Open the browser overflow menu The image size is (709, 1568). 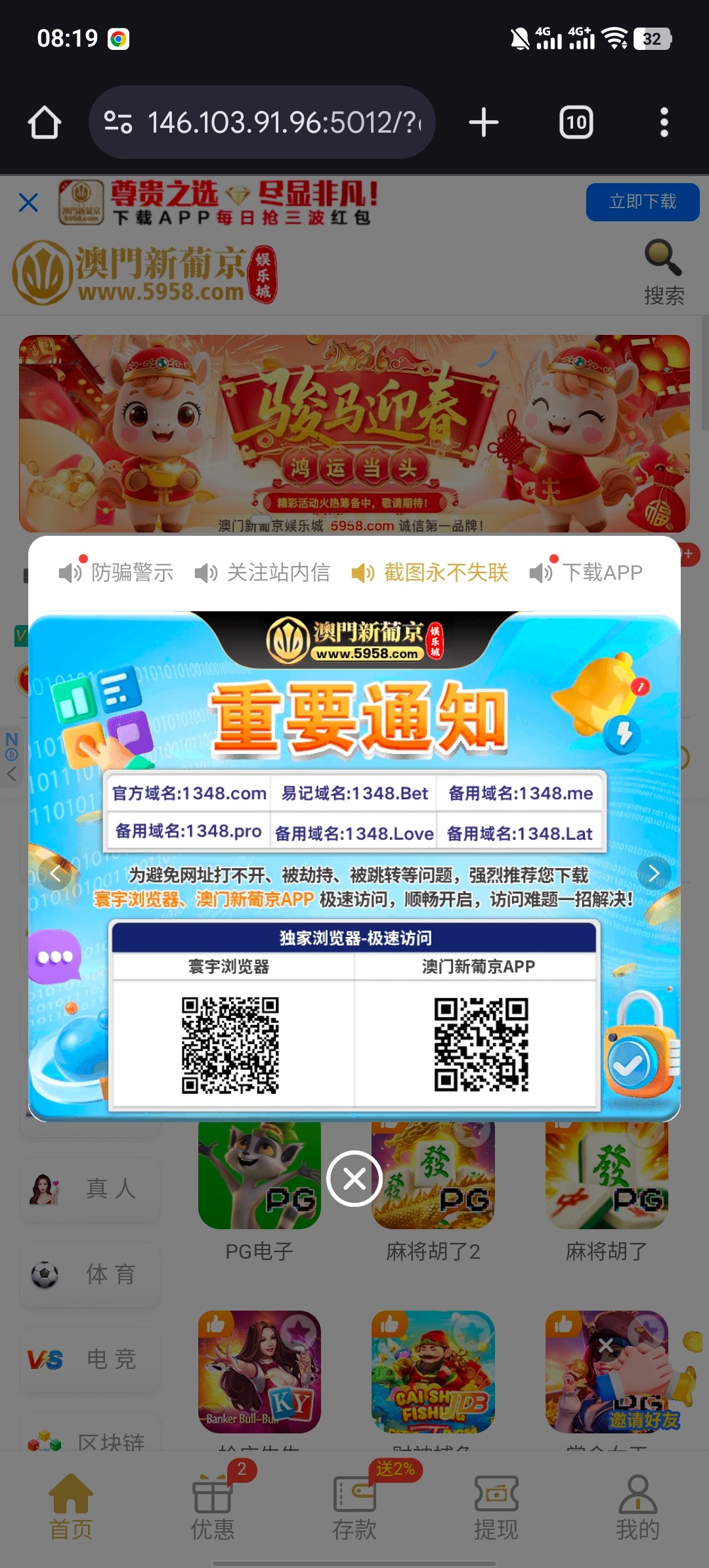pos(664,123)
